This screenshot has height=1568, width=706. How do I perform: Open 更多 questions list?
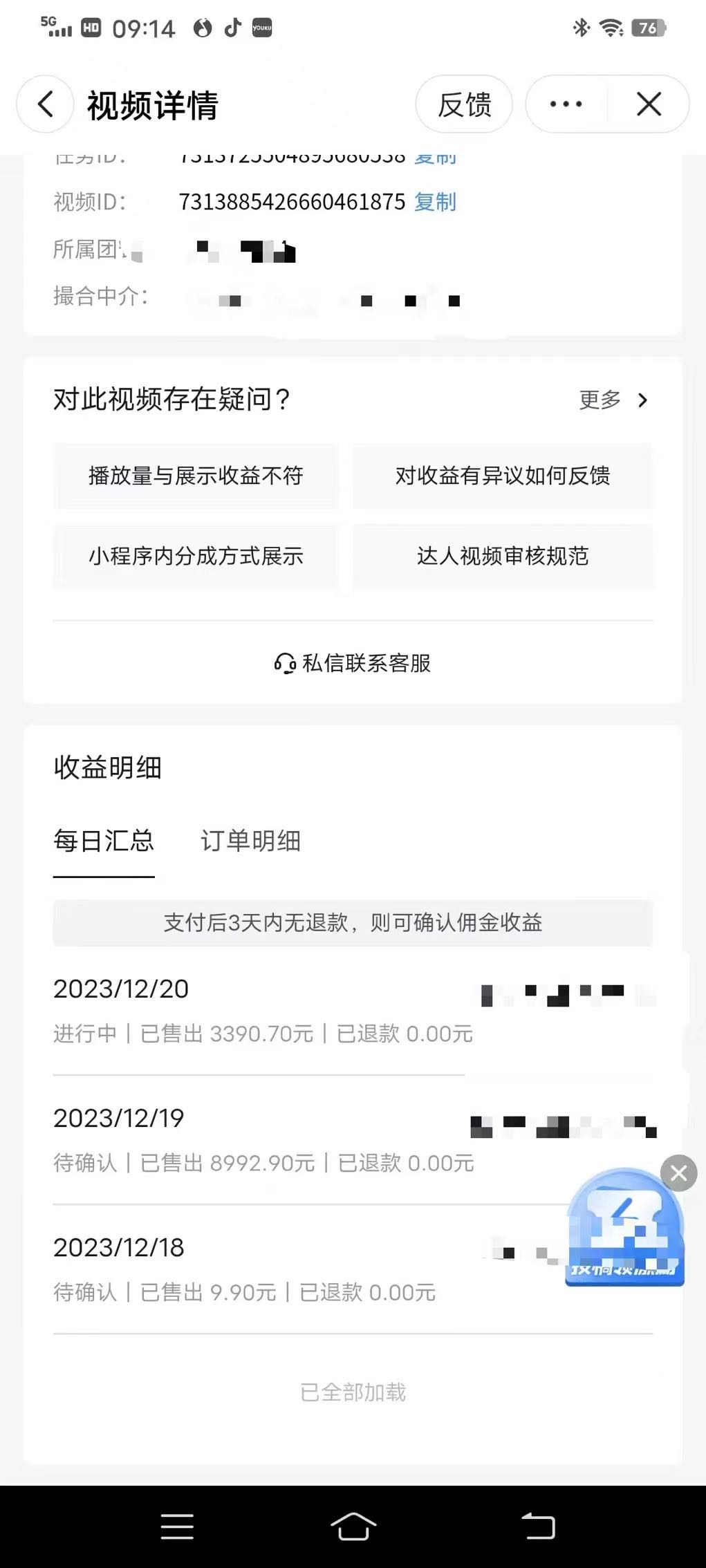coord(613,400)
